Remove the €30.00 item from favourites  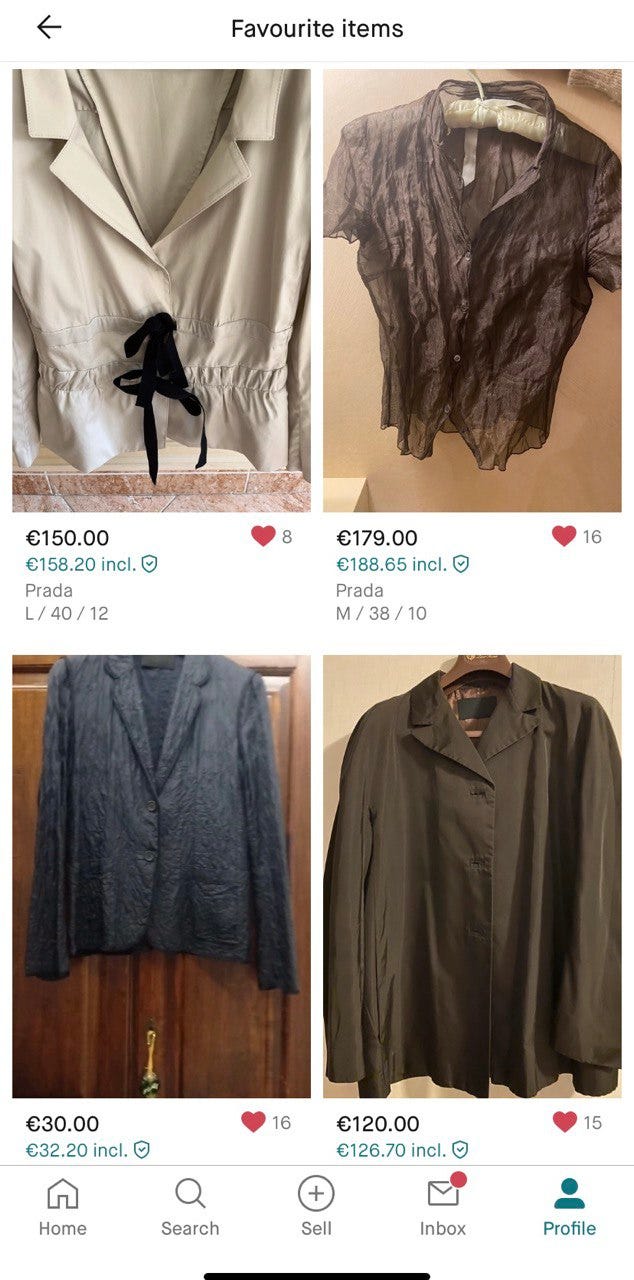254,1123
